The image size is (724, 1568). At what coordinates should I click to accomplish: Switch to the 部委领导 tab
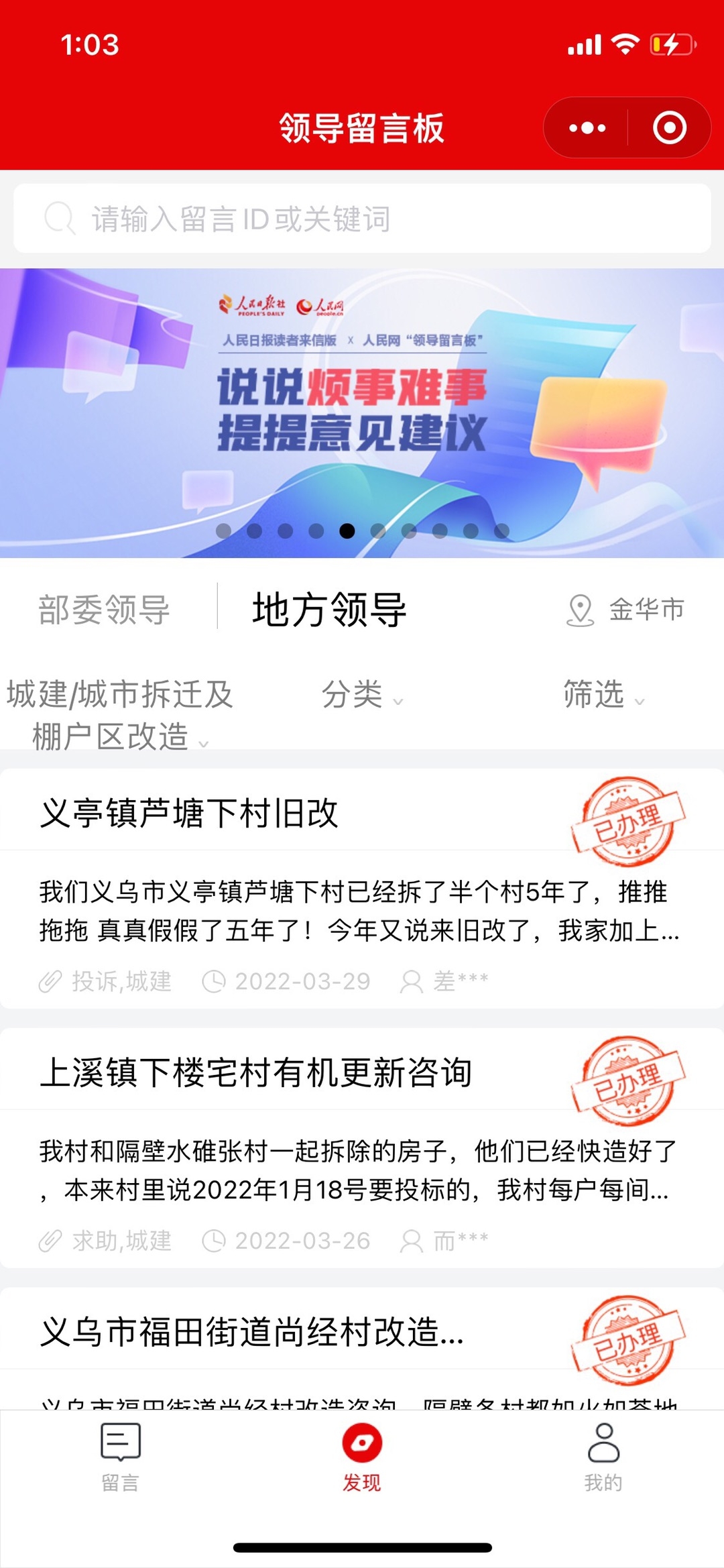(105, 610)
